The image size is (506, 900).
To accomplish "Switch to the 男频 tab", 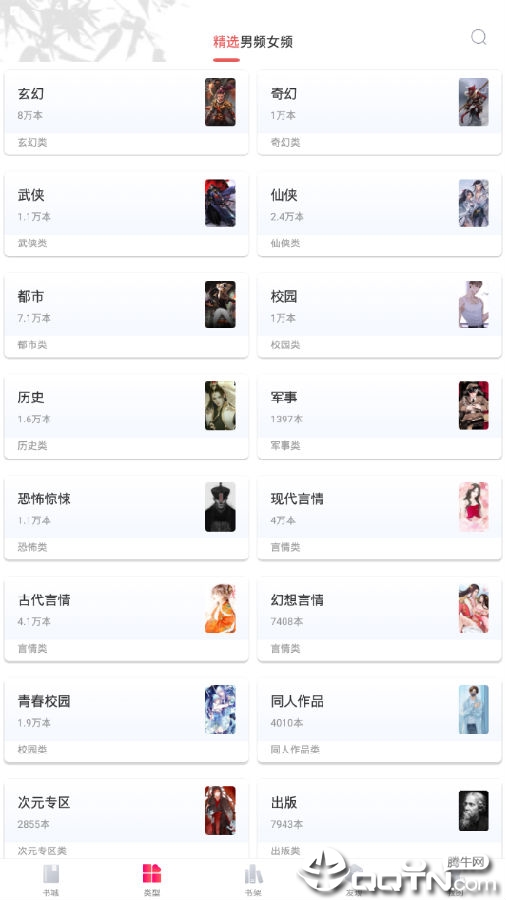I will (253, 42).
